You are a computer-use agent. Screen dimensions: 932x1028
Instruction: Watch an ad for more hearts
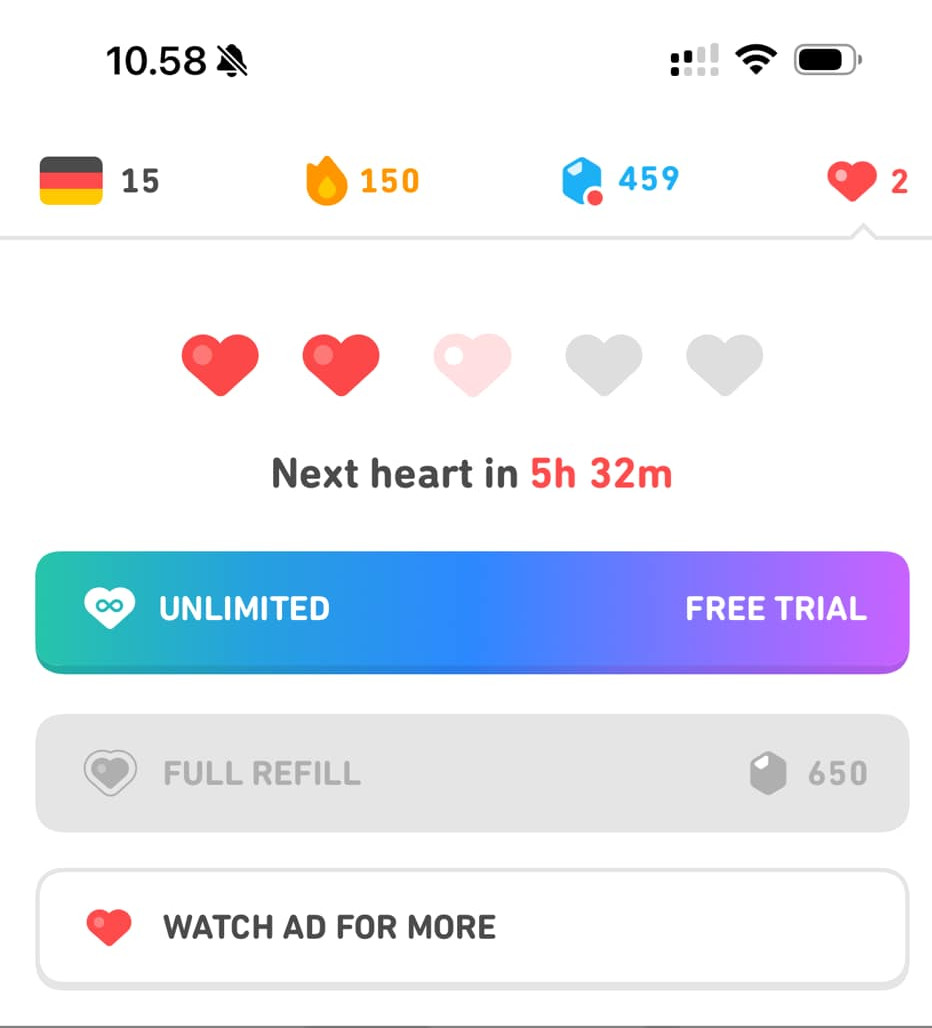pos(472,927)
